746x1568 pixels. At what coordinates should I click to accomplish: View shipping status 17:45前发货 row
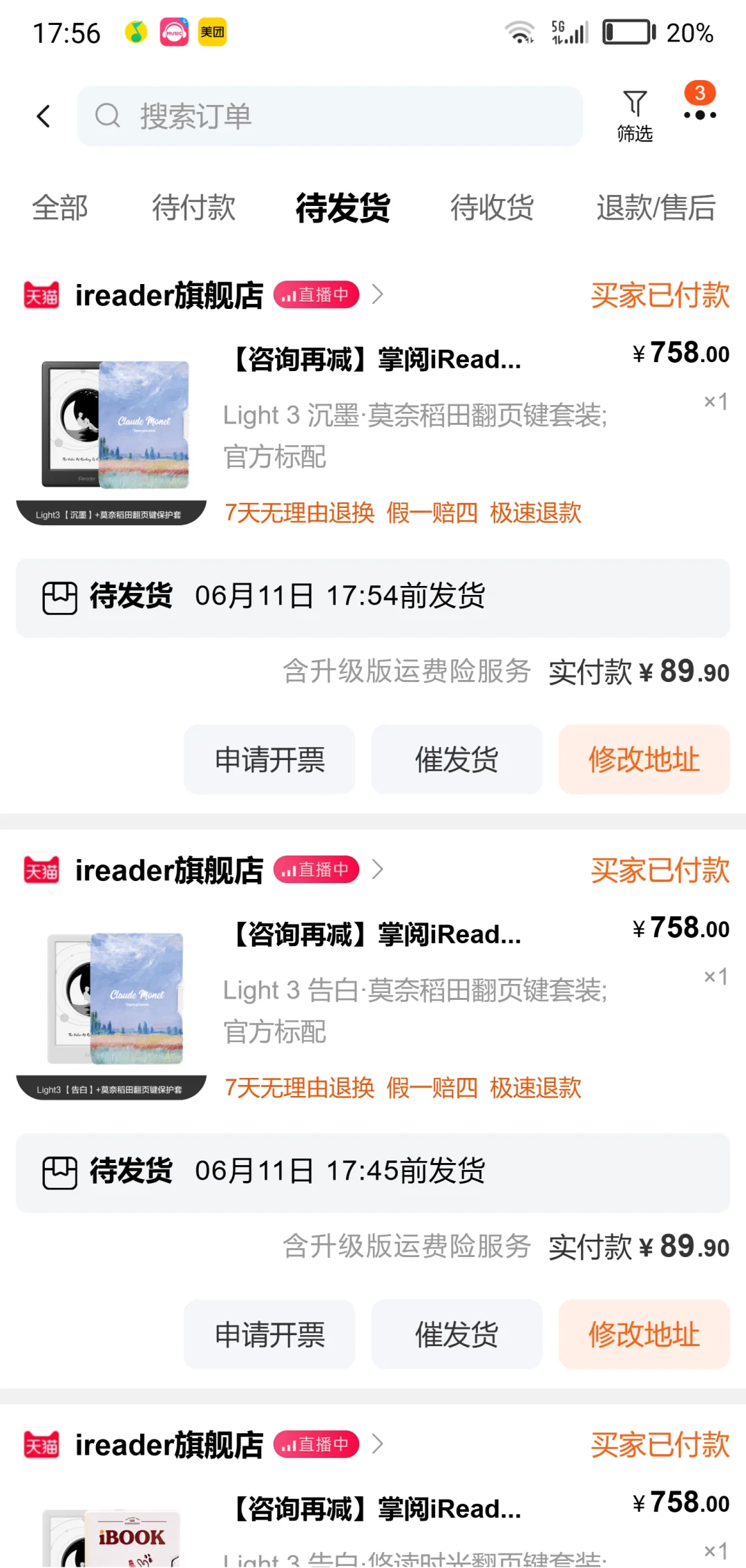(373, 1173)
